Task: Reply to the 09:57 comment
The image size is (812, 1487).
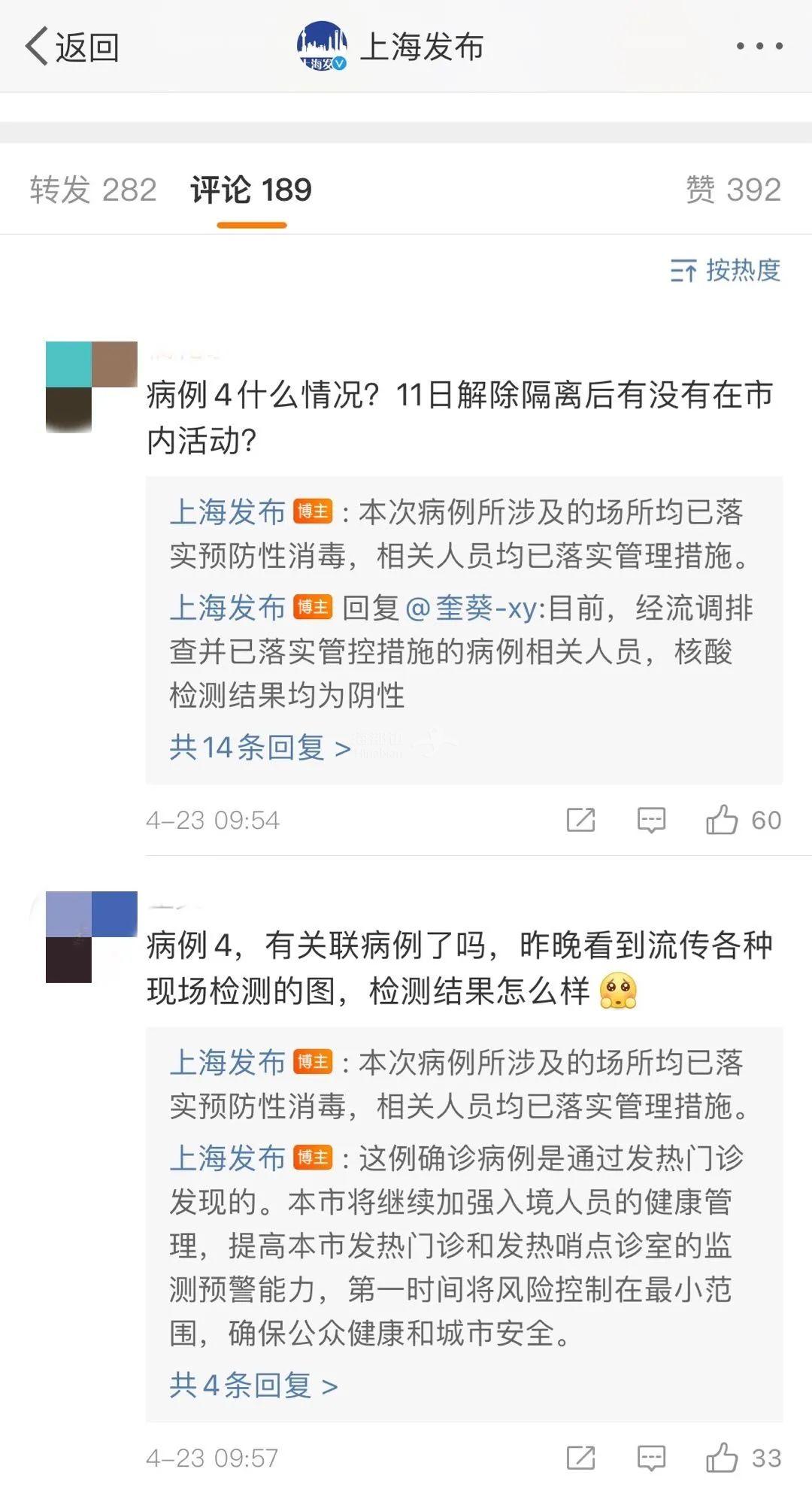Action: (x=651, y=1458)
